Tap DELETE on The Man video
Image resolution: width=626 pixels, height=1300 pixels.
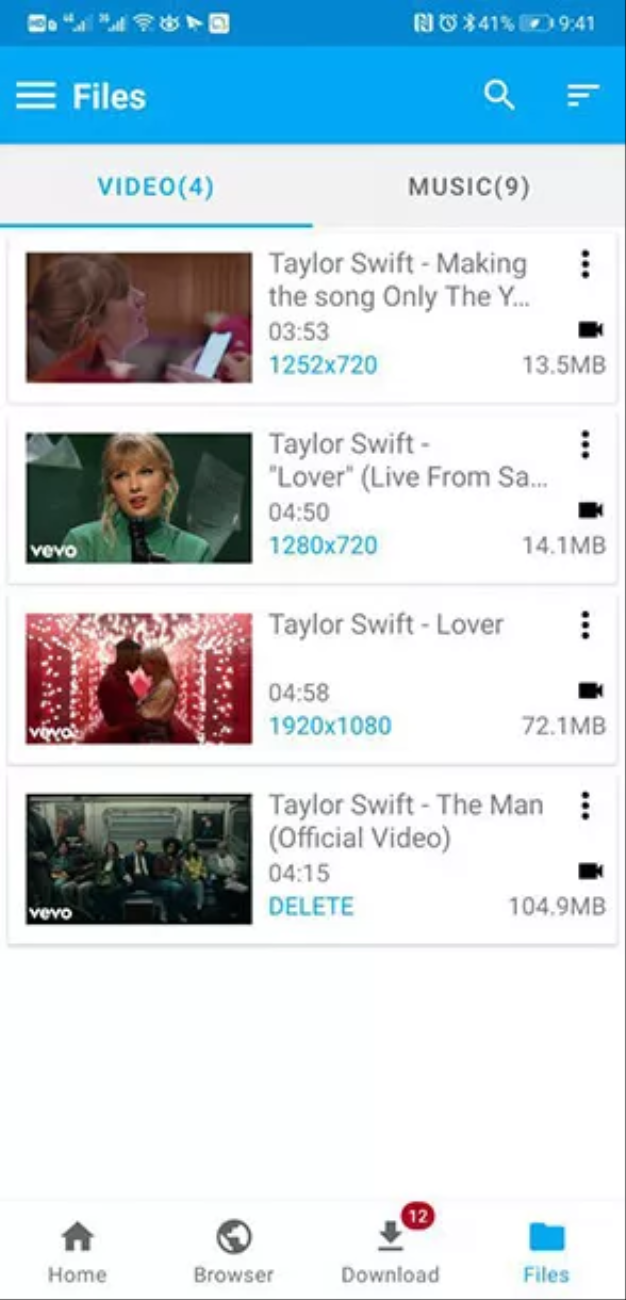coord(311,907)
